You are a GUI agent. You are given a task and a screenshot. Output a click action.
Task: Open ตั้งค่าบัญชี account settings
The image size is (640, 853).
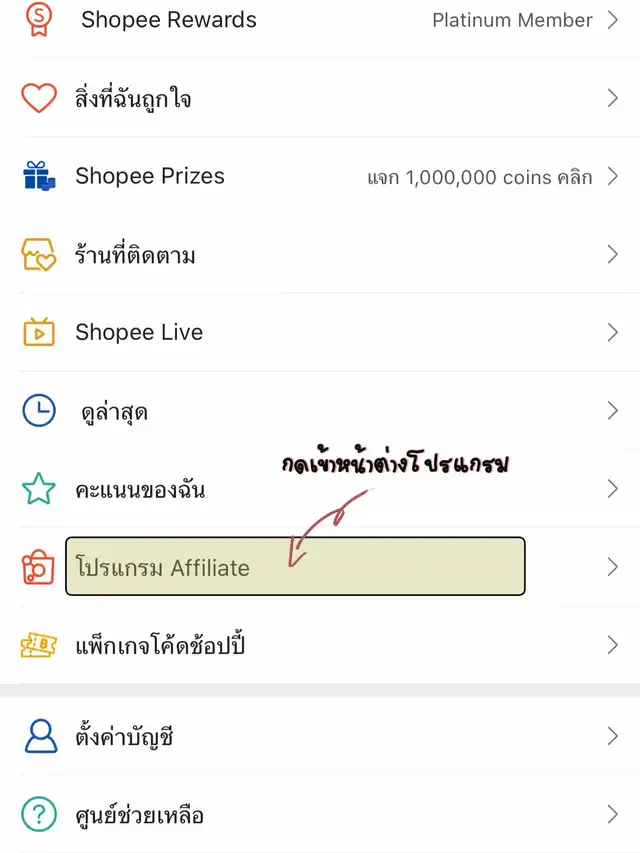(320, 738)
